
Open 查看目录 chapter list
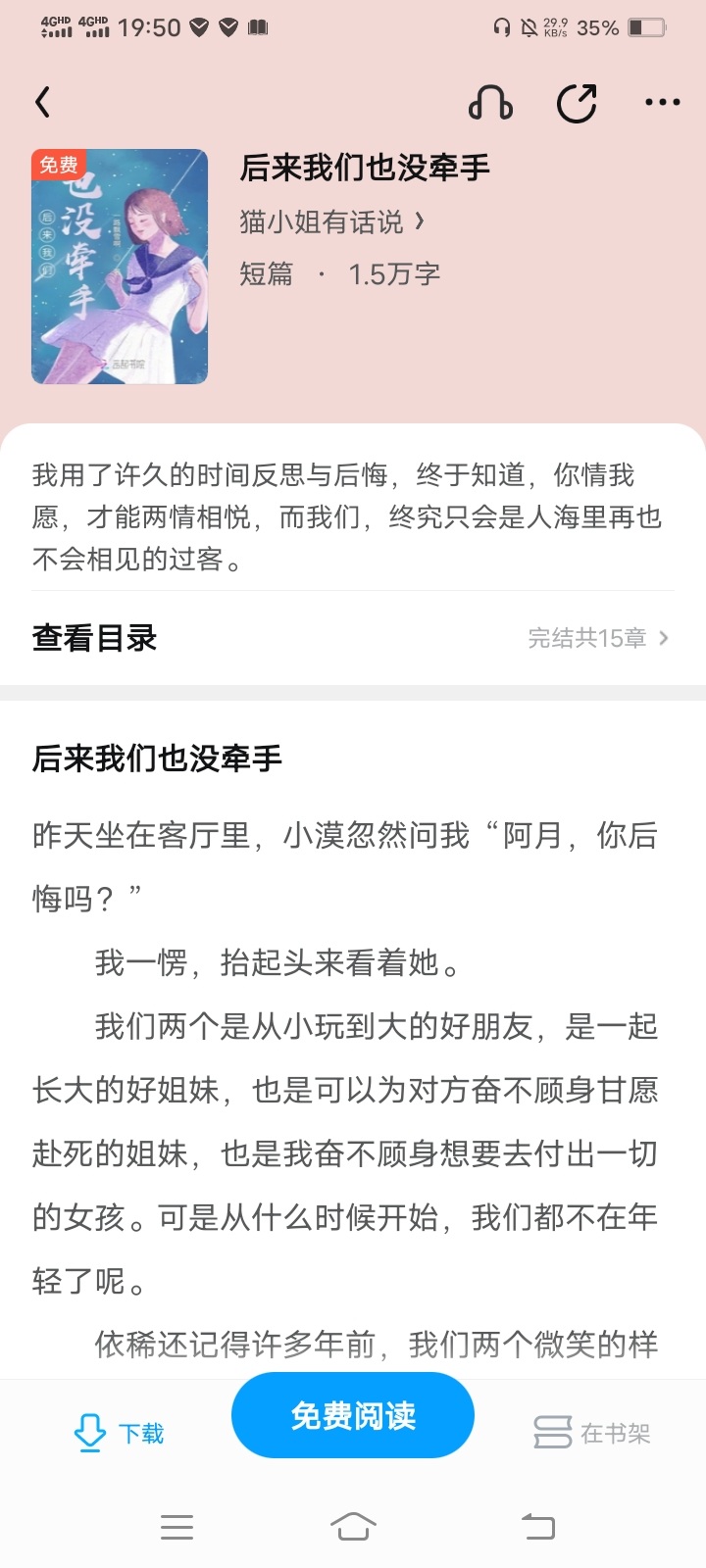click(353, 638)
